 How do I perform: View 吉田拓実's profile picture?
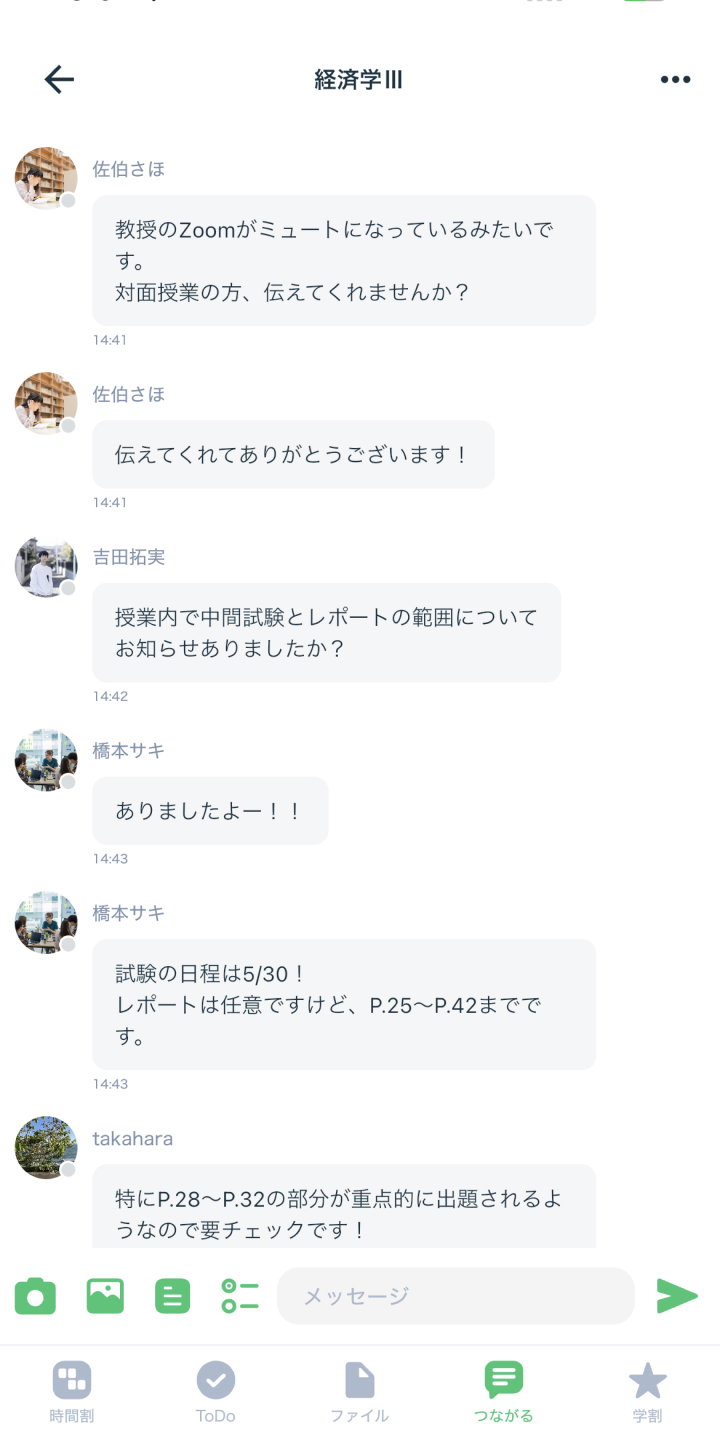click(x=46, y=566)
